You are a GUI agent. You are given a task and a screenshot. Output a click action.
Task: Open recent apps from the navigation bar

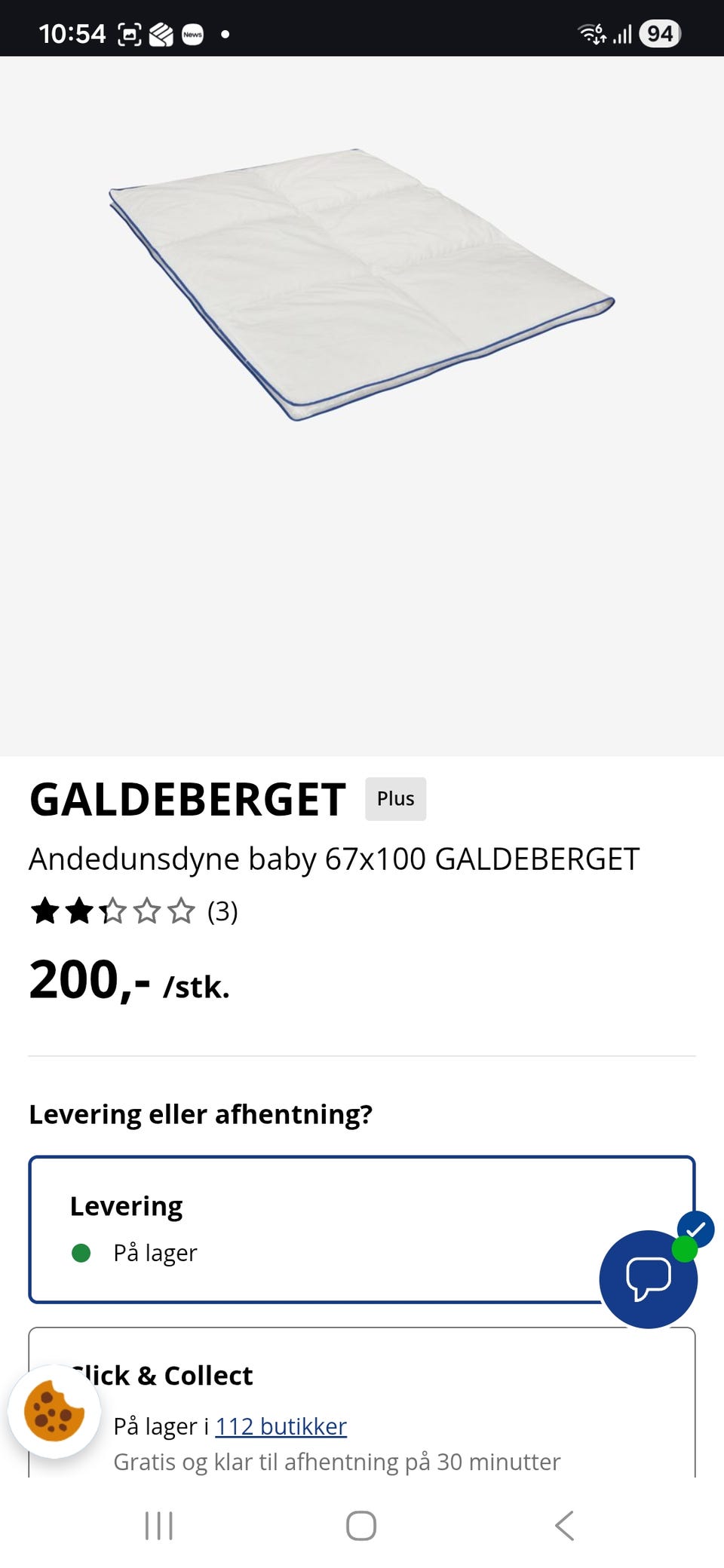[158, 1525]
